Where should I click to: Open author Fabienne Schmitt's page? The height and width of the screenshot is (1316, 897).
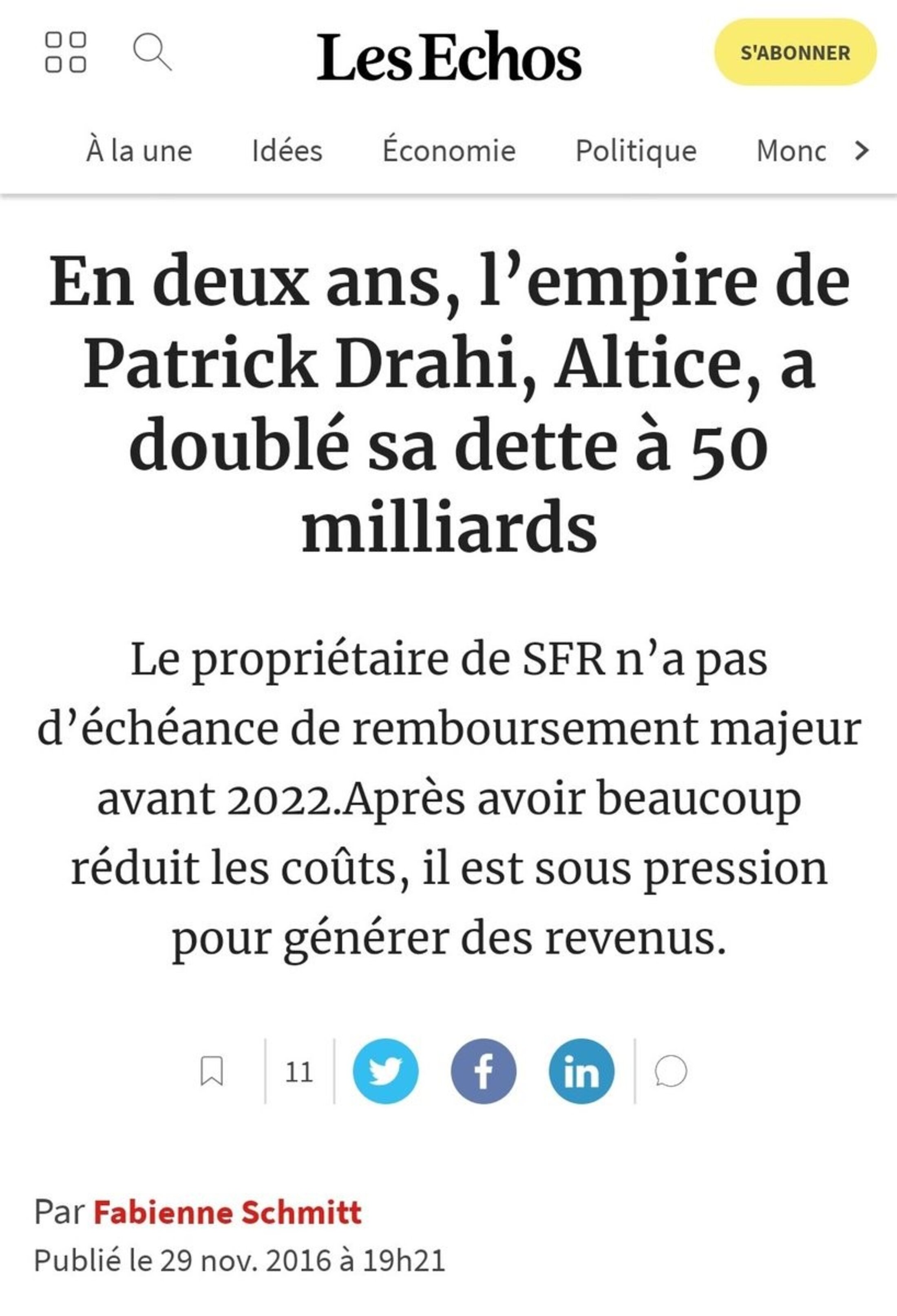(227, 1212)
